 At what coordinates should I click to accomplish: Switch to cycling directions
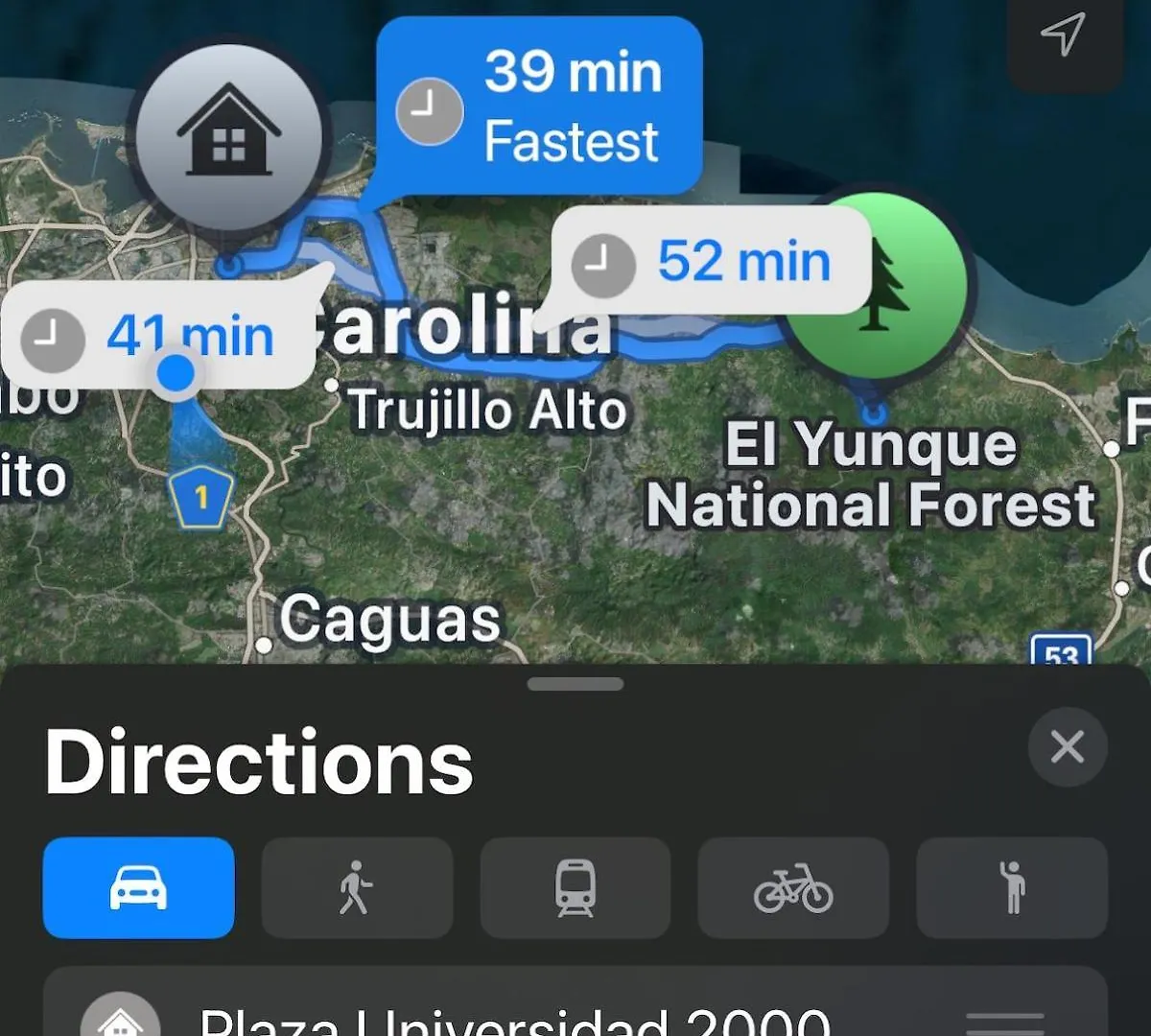point(793,887)
